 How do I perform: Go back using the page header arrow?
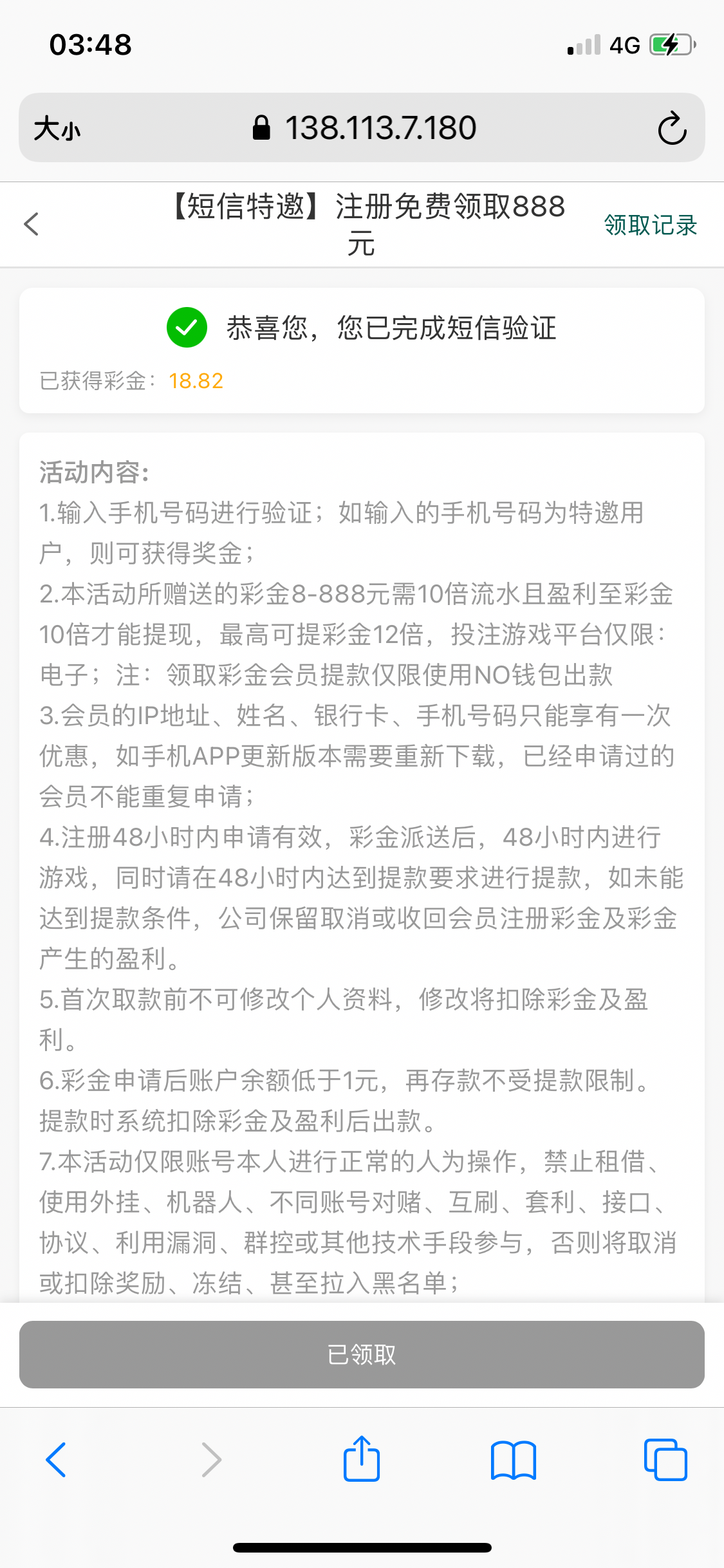[x=32, y=224]
